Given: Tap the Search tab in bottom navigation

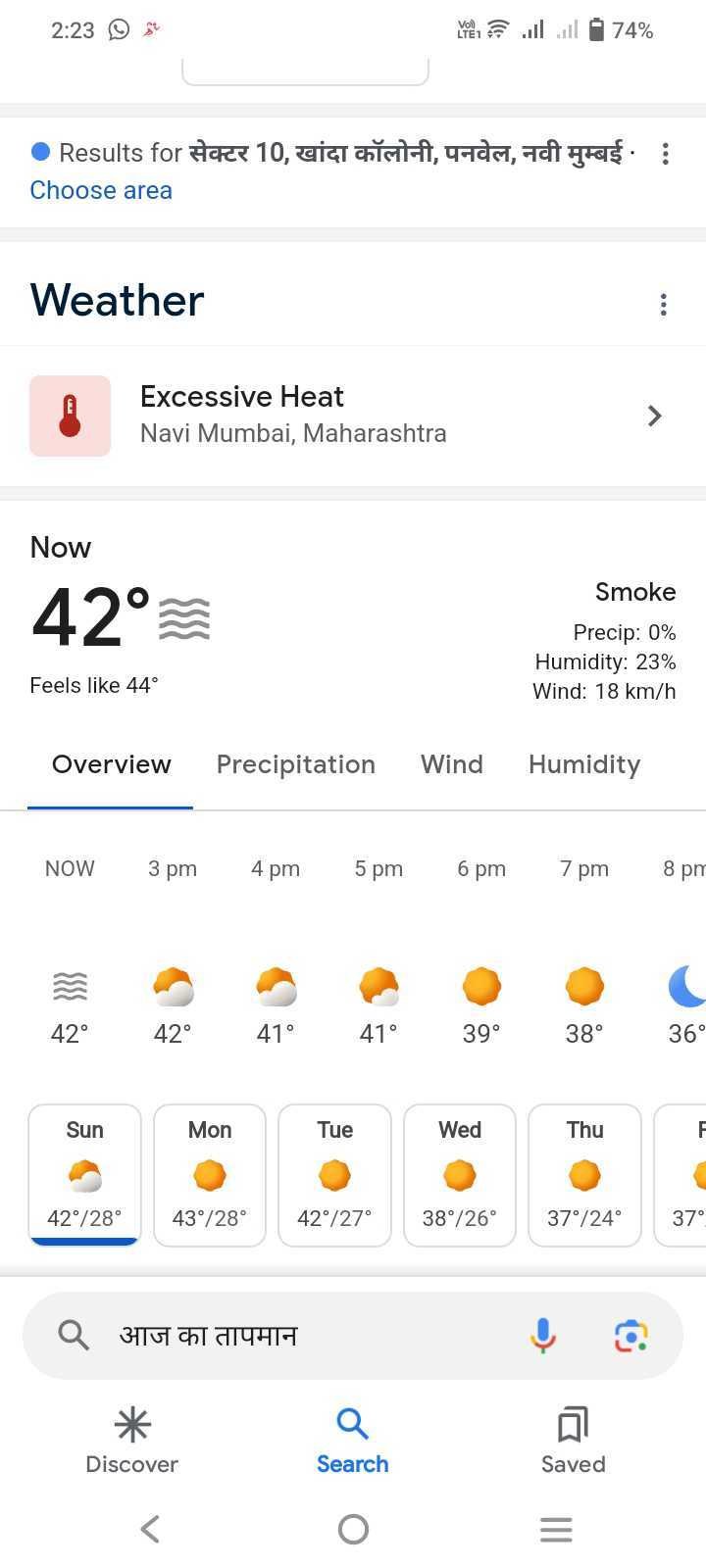Looking at the screenshot, I should click(x=352, y=1441).
